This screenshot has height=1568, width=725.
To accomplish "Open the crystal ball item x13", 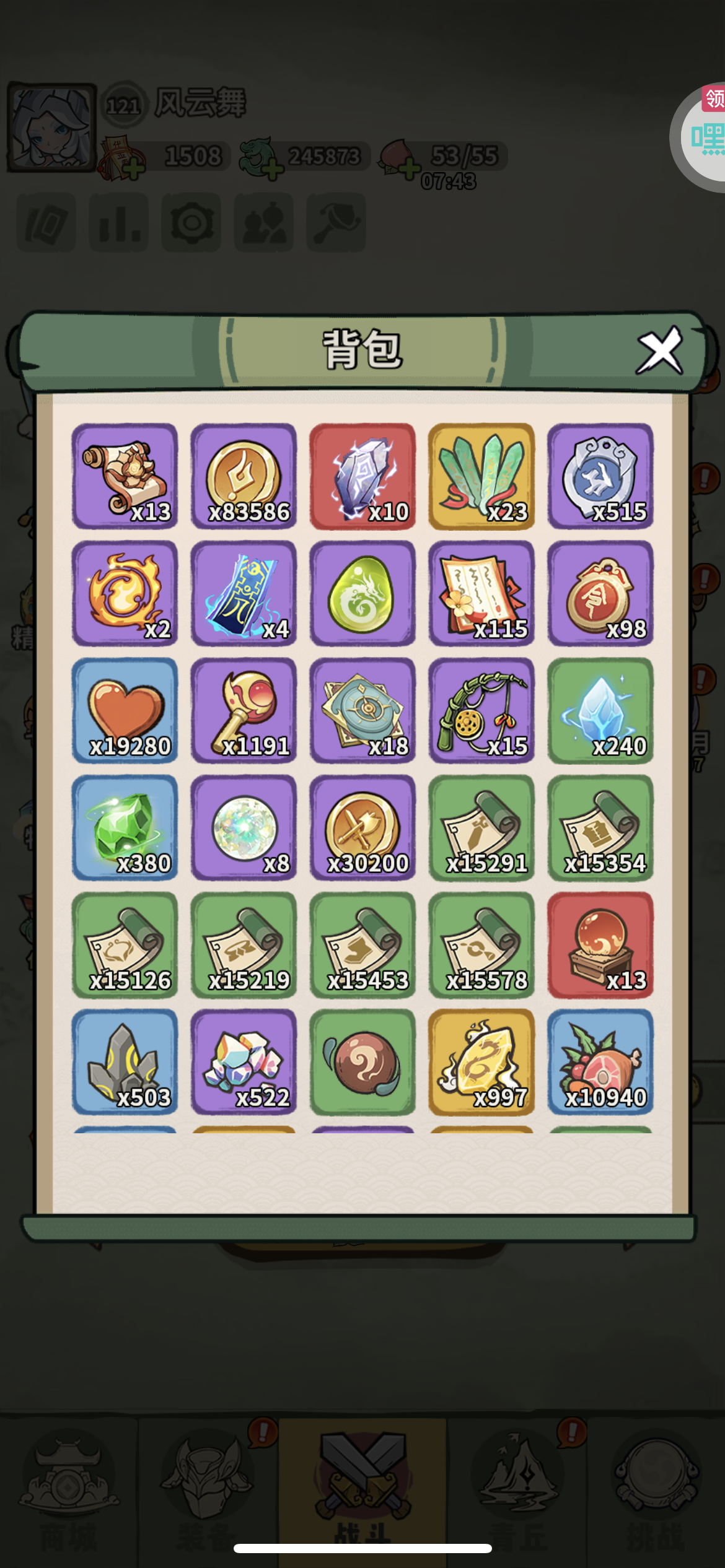I will click(600, 944).
